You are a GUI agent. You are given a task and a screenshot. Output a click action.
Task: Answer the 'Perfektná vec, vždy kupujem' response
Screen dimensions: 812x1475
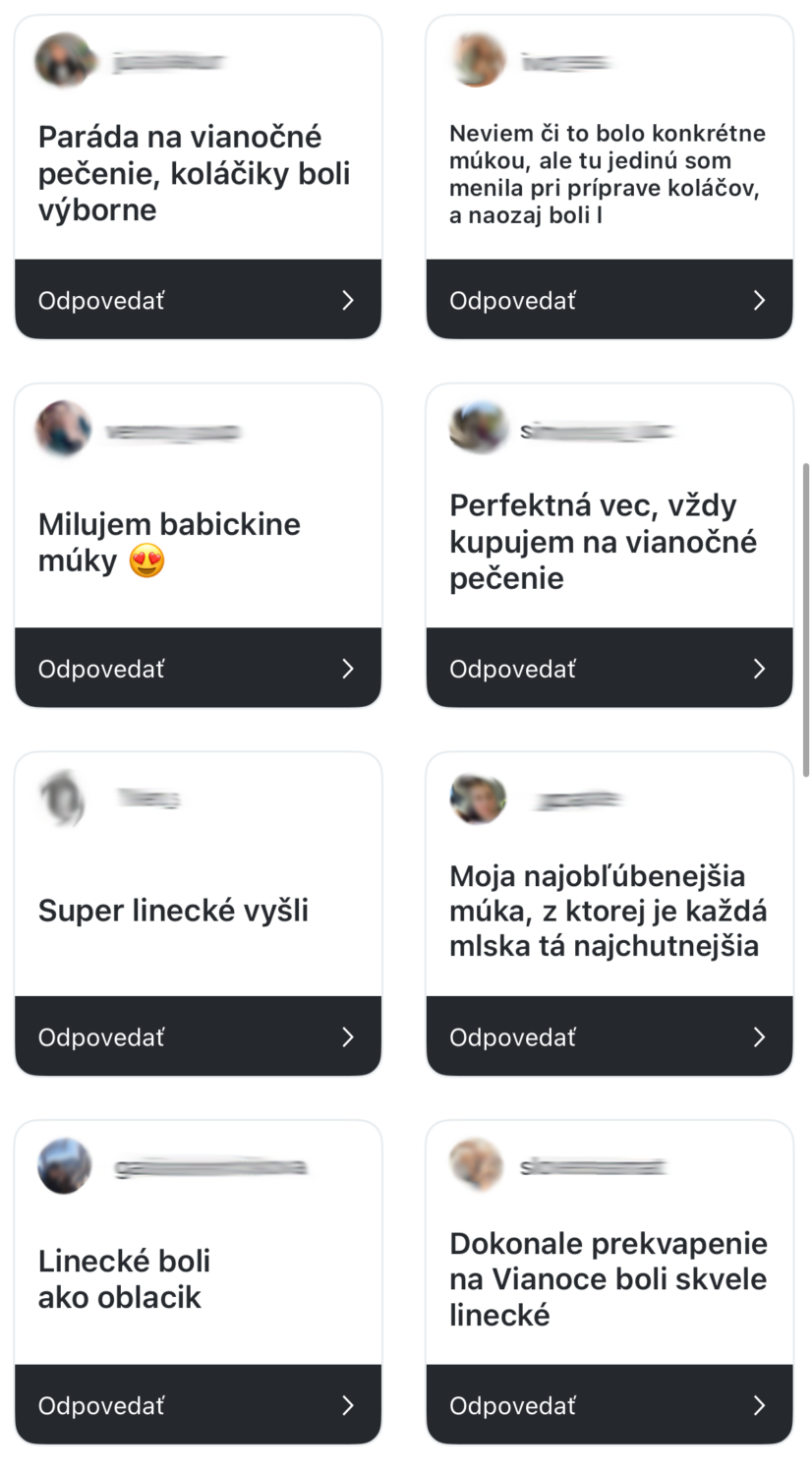[x=609, y=669]
